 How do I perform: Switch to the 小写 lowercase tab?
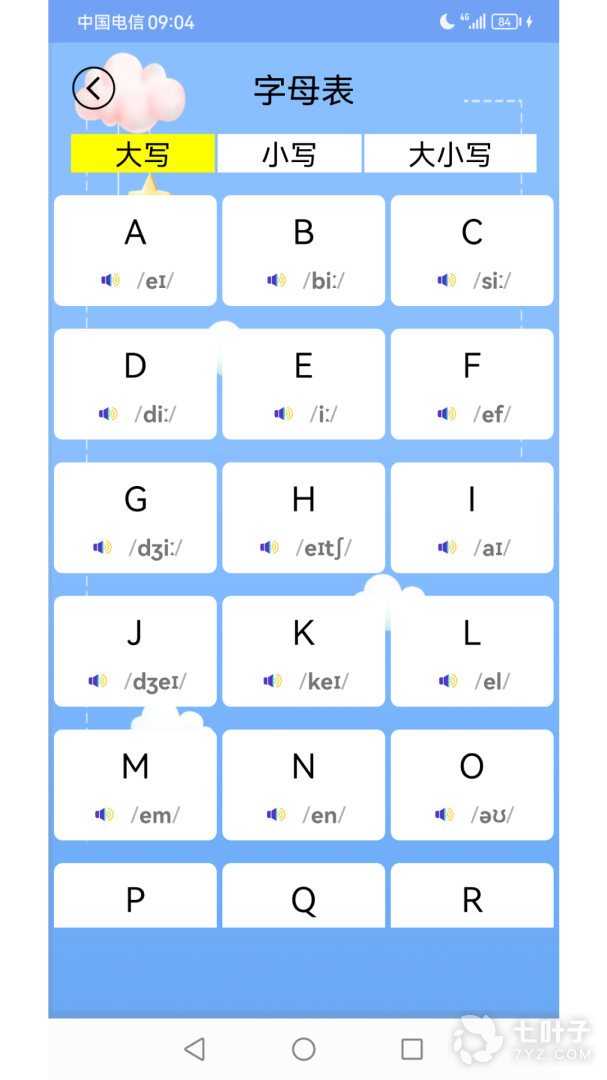[x=289, y=154]
